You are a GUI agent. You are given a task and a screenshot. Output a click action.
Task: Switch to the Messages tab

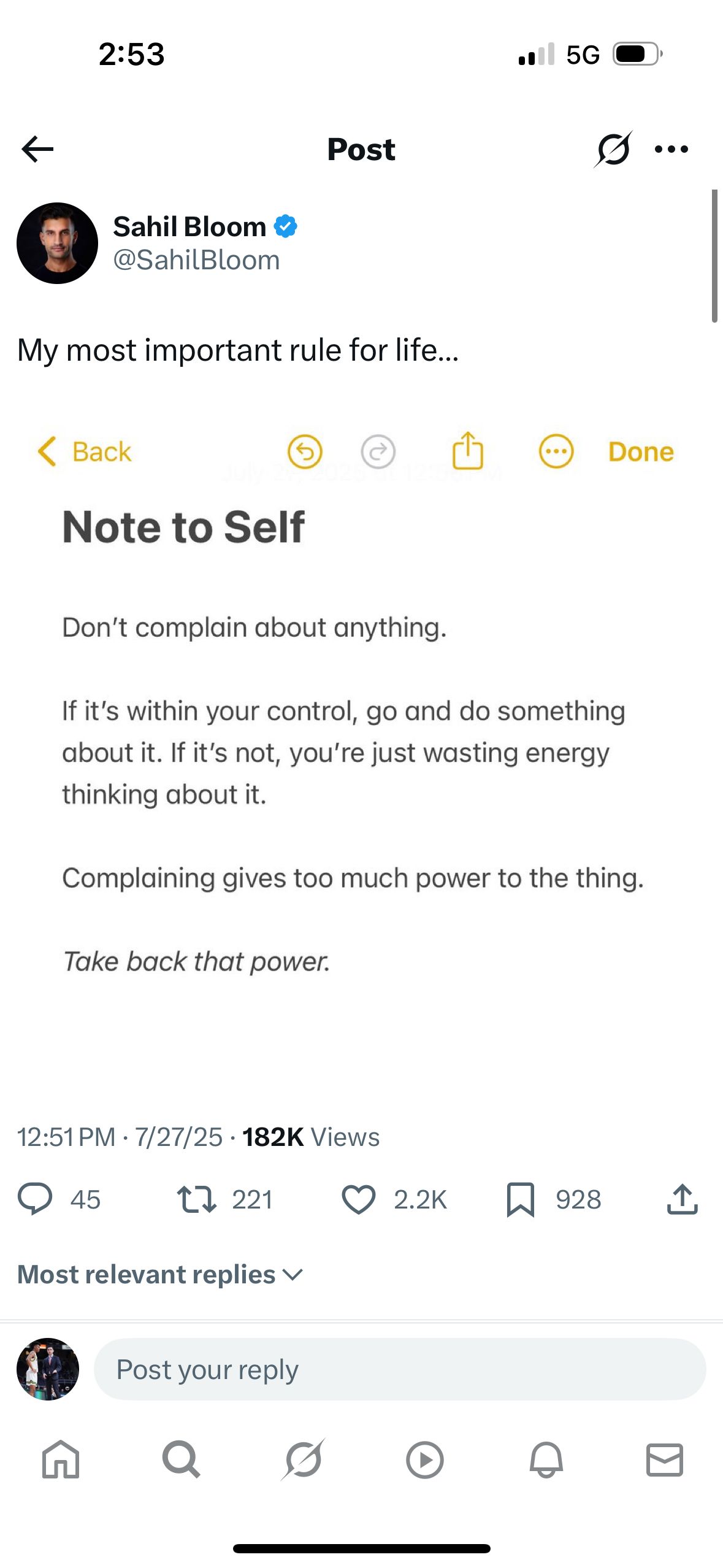[x=665, y=1459]
